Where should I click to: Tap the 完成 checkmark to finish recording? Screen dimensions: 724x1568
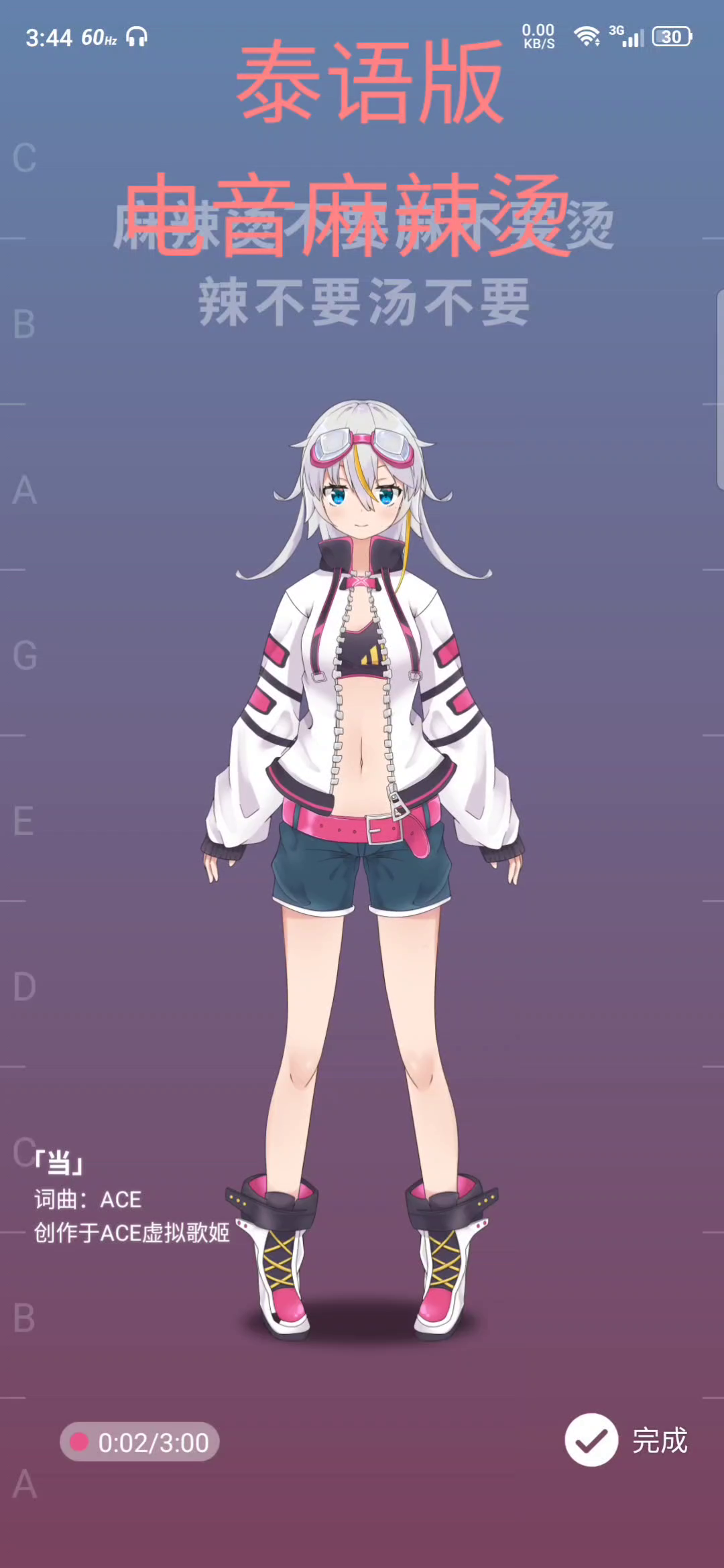pyautogui.click(x=591, y=1440)
